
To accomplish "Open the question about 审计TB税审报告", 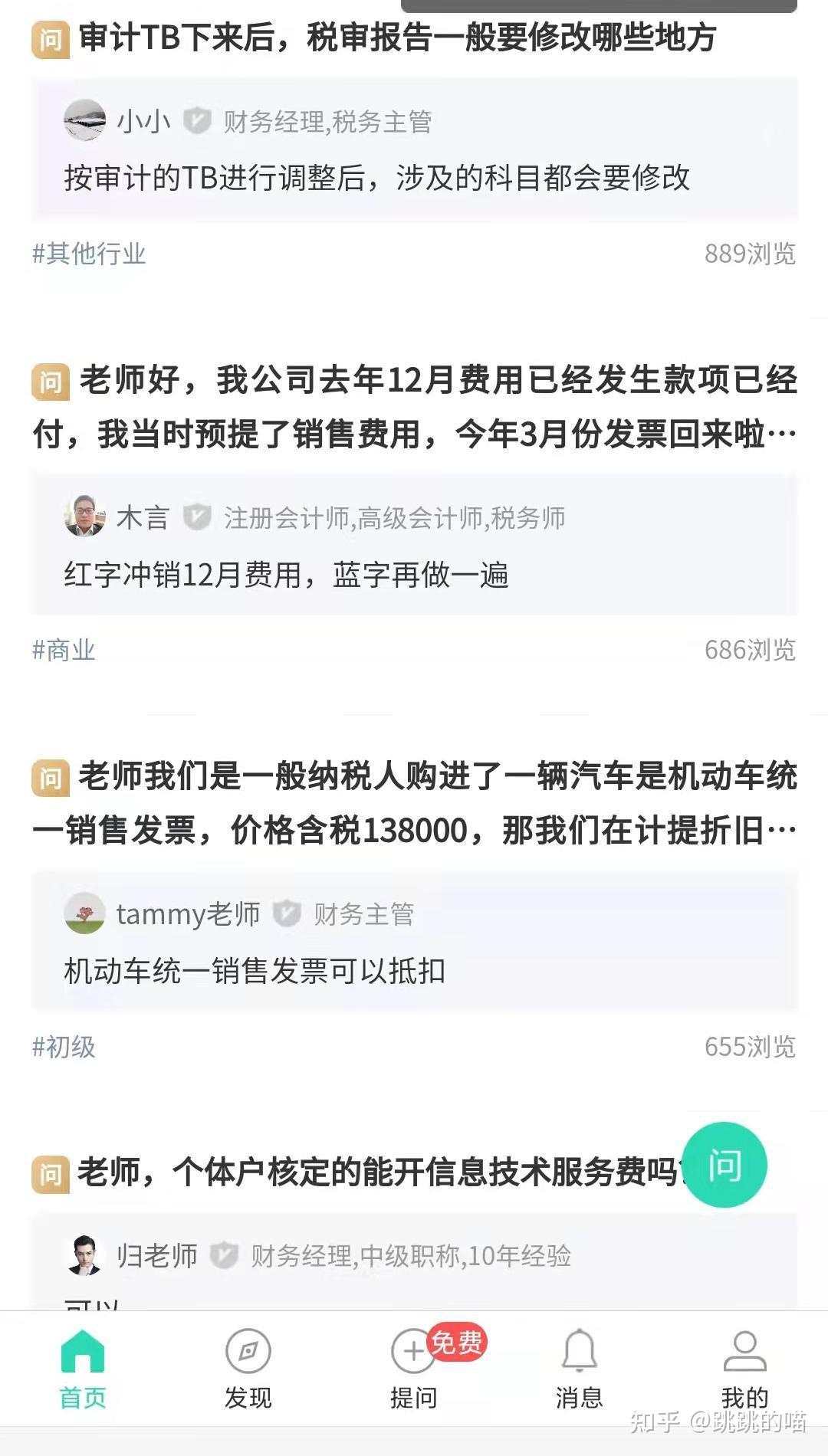I will 397,38.
